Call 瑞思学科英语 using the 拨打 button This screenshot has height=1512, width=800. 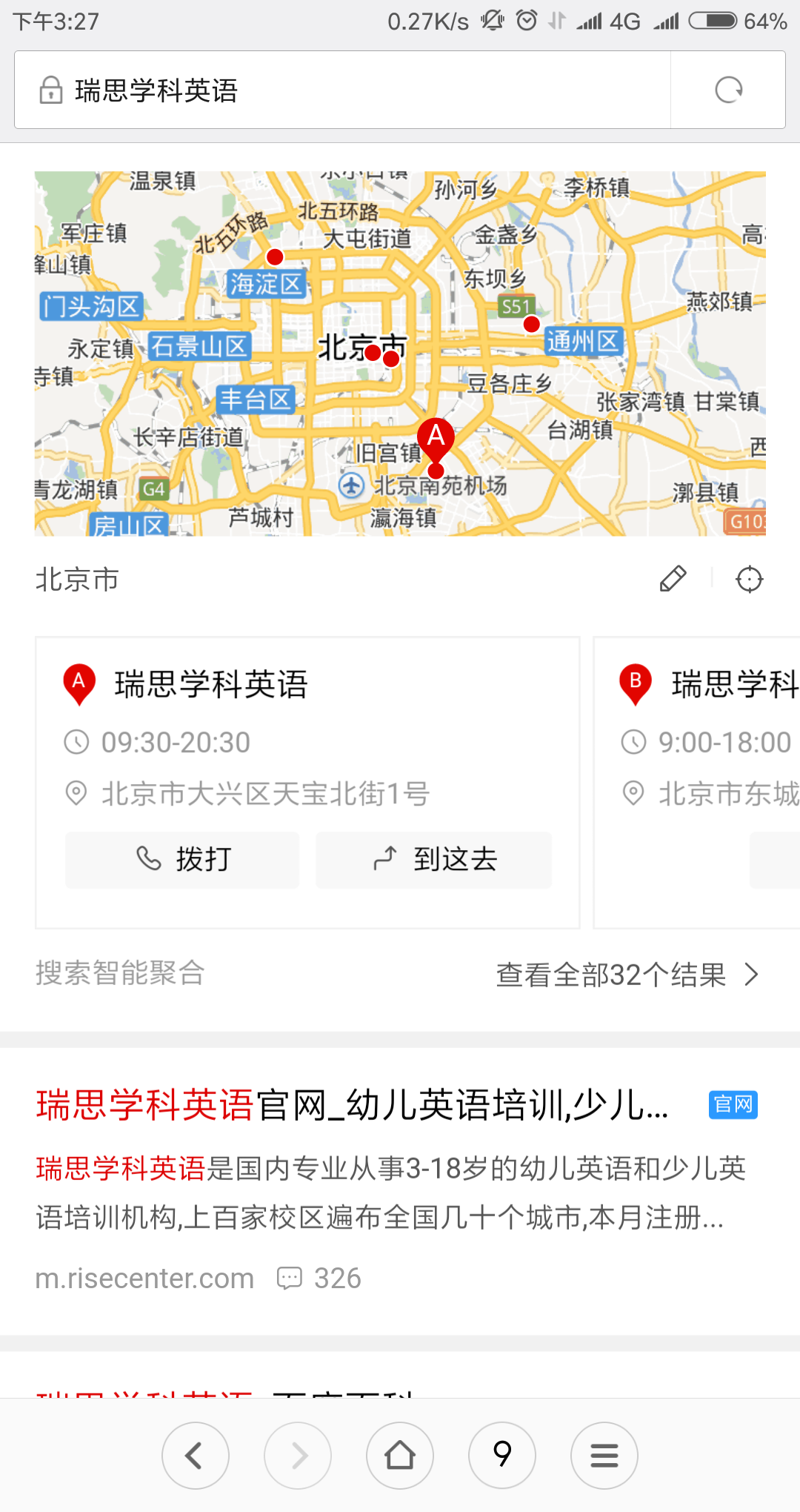click(182, 860)
